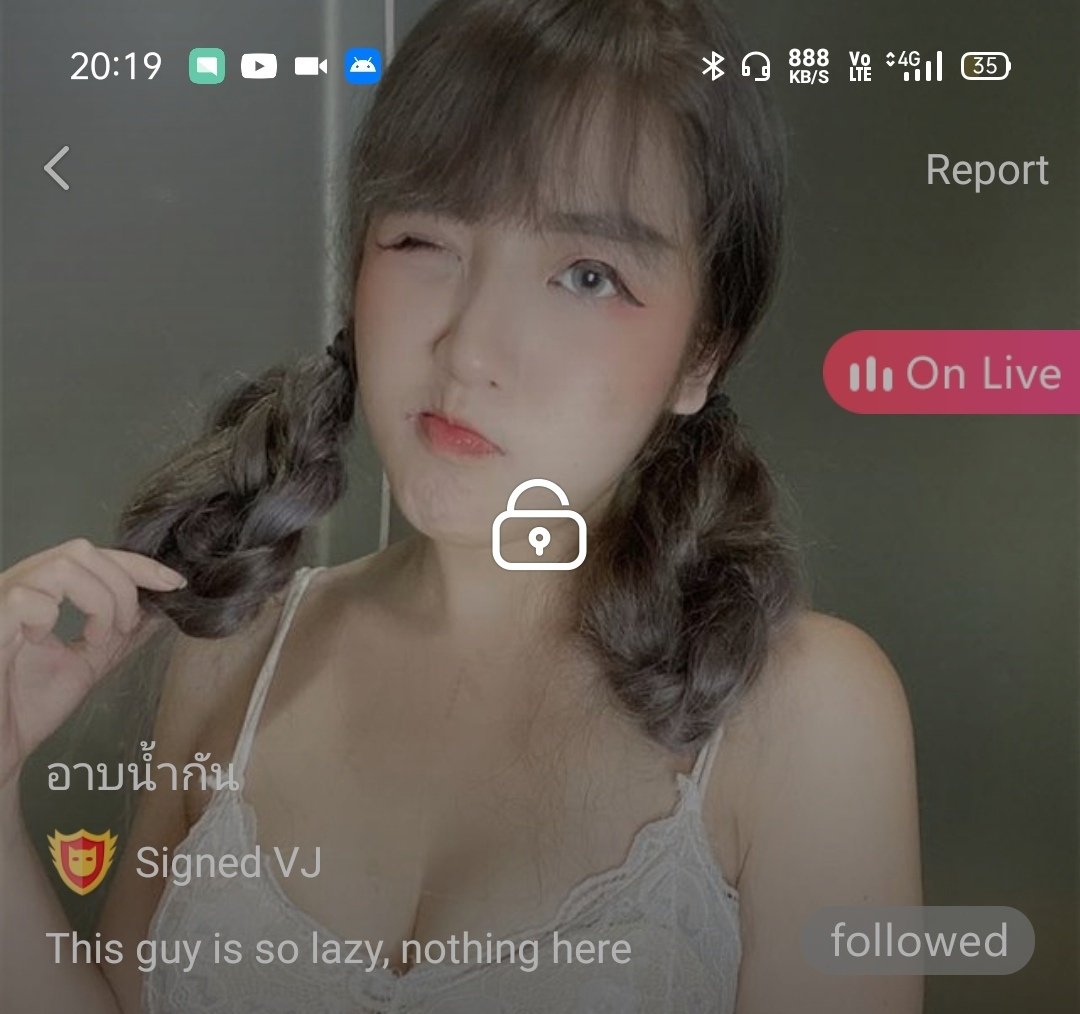
Task: Join the On Live stream
Action: click(x=953, y=373)
